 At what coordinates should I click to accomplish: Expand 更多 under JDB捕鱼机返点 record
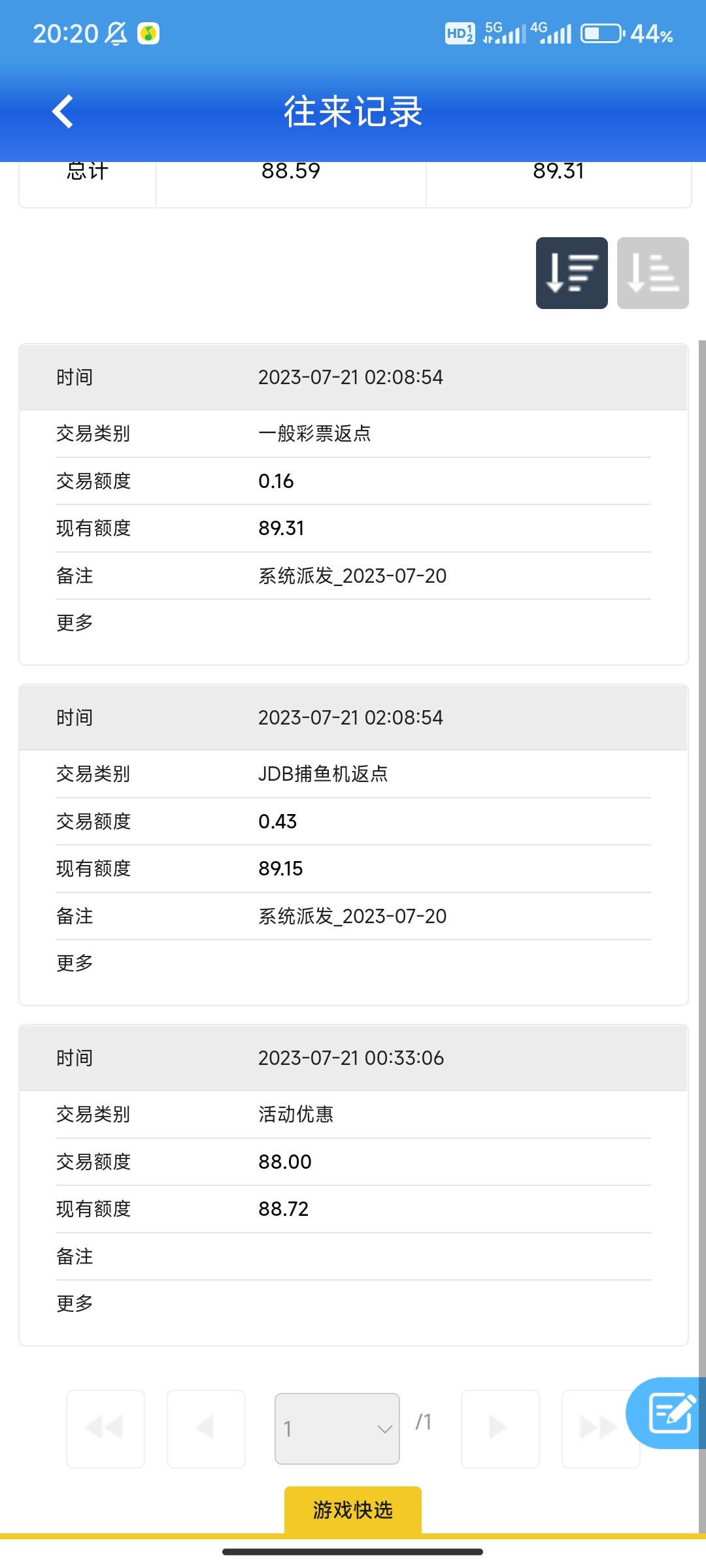(x=75, y=963)
